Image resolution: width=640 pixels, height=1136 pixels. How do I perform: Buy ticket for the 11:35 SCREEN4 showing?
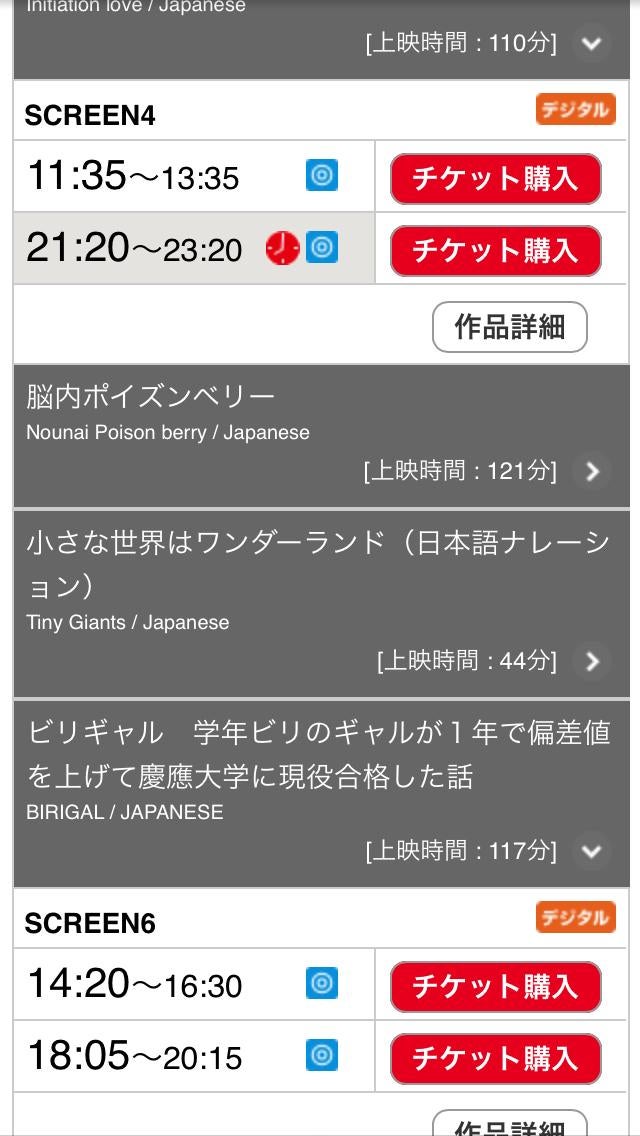point(495,178)
